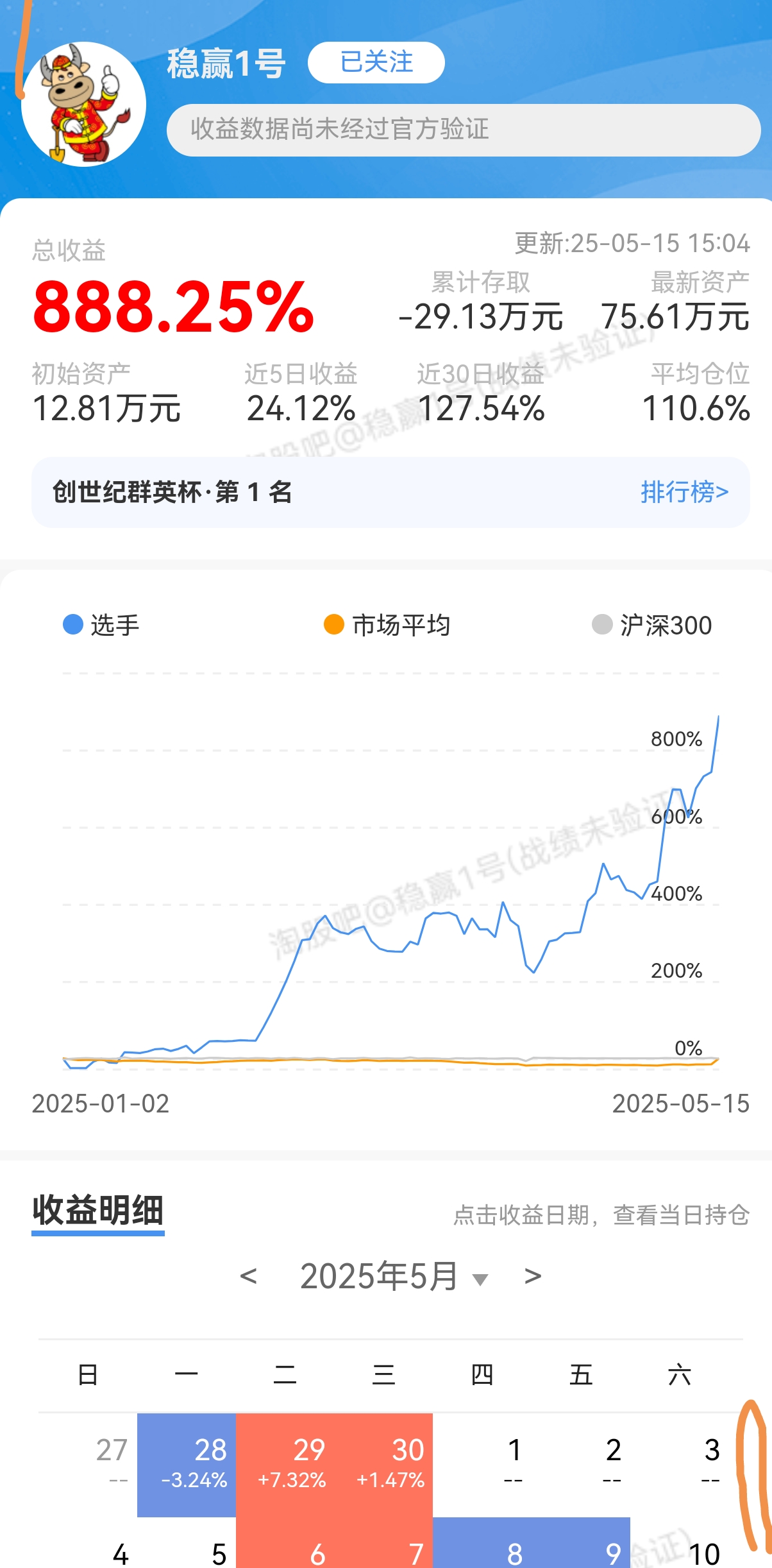View holdings for the 28th, -3.24%
Image resolution: width=772 pixels, height=1568 pixels.
pos(187,1465)
